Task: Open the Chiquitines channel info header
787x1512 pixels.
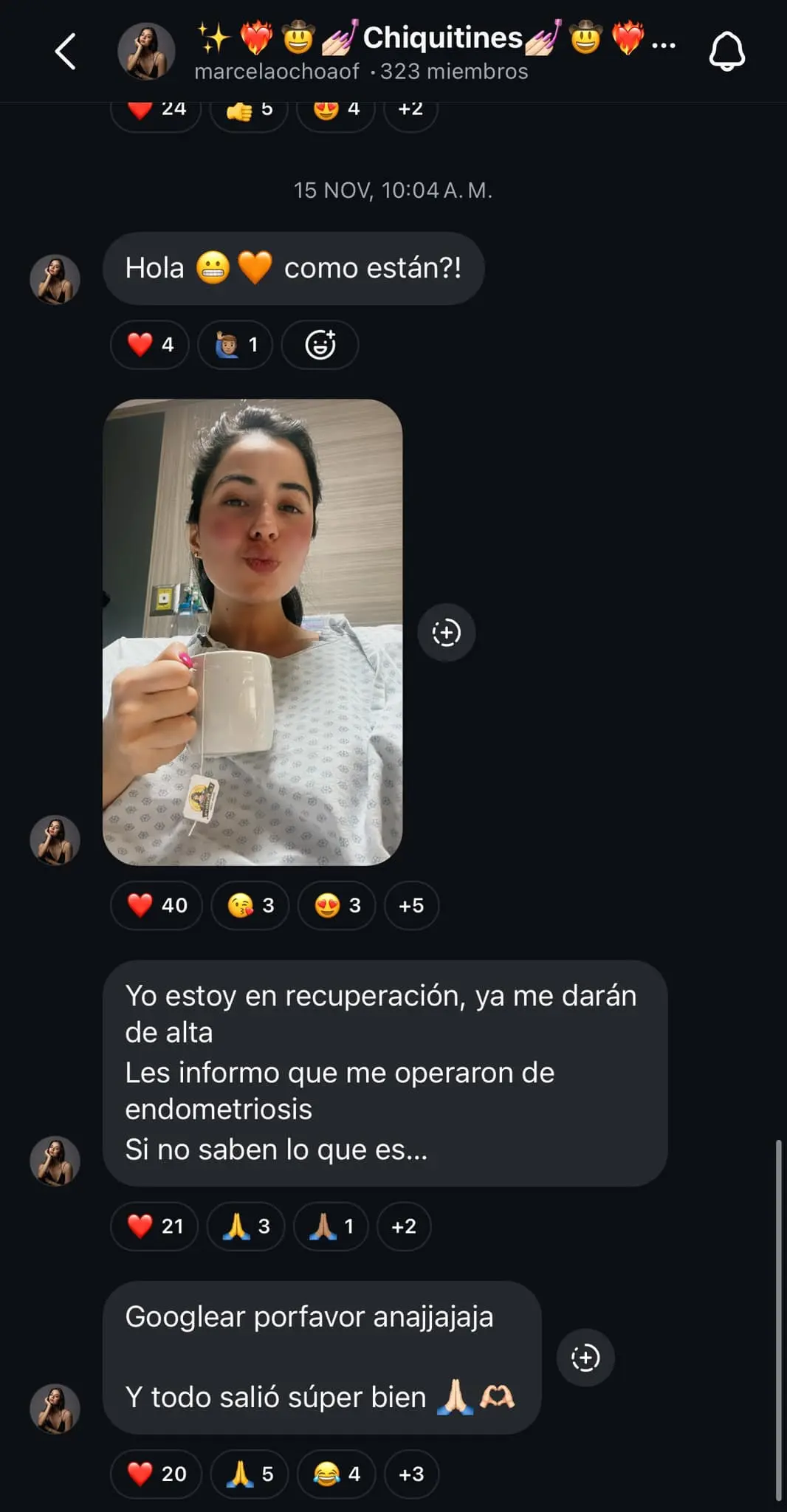Action: (x=434, y=52)
